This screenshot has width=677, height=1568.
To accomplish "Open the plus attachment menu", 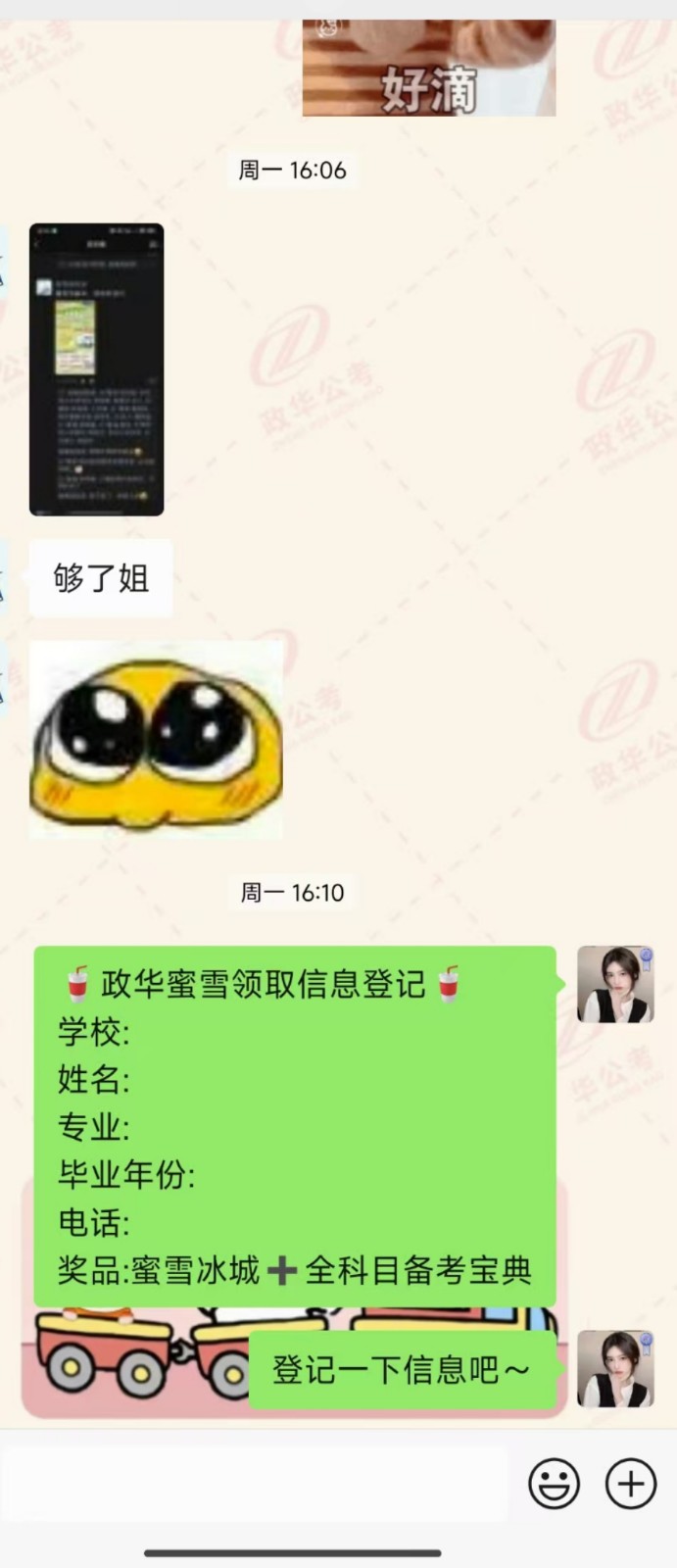I will coord(630,1484).
